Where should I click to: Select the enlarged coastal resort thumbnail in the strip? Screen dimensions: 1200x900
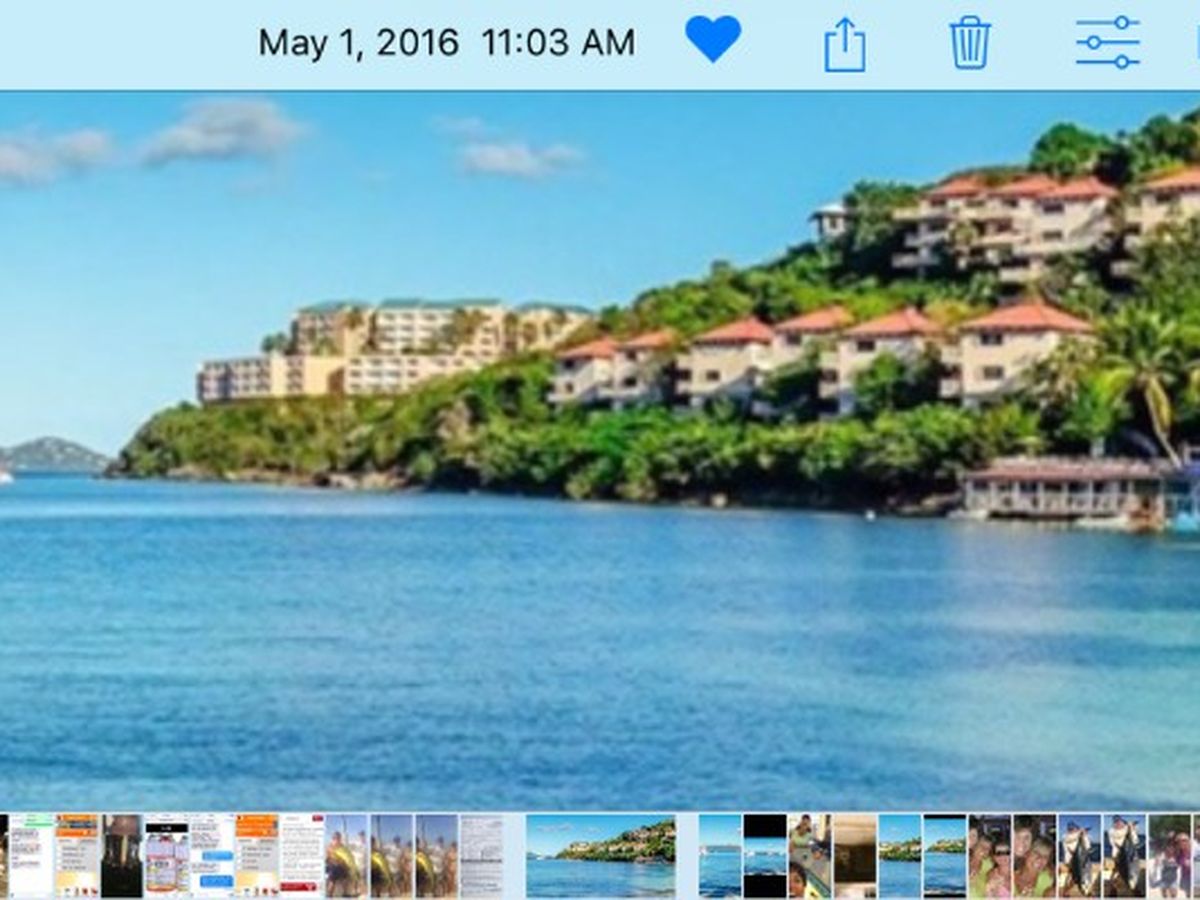pyautogui.click(x=600, y=856)
